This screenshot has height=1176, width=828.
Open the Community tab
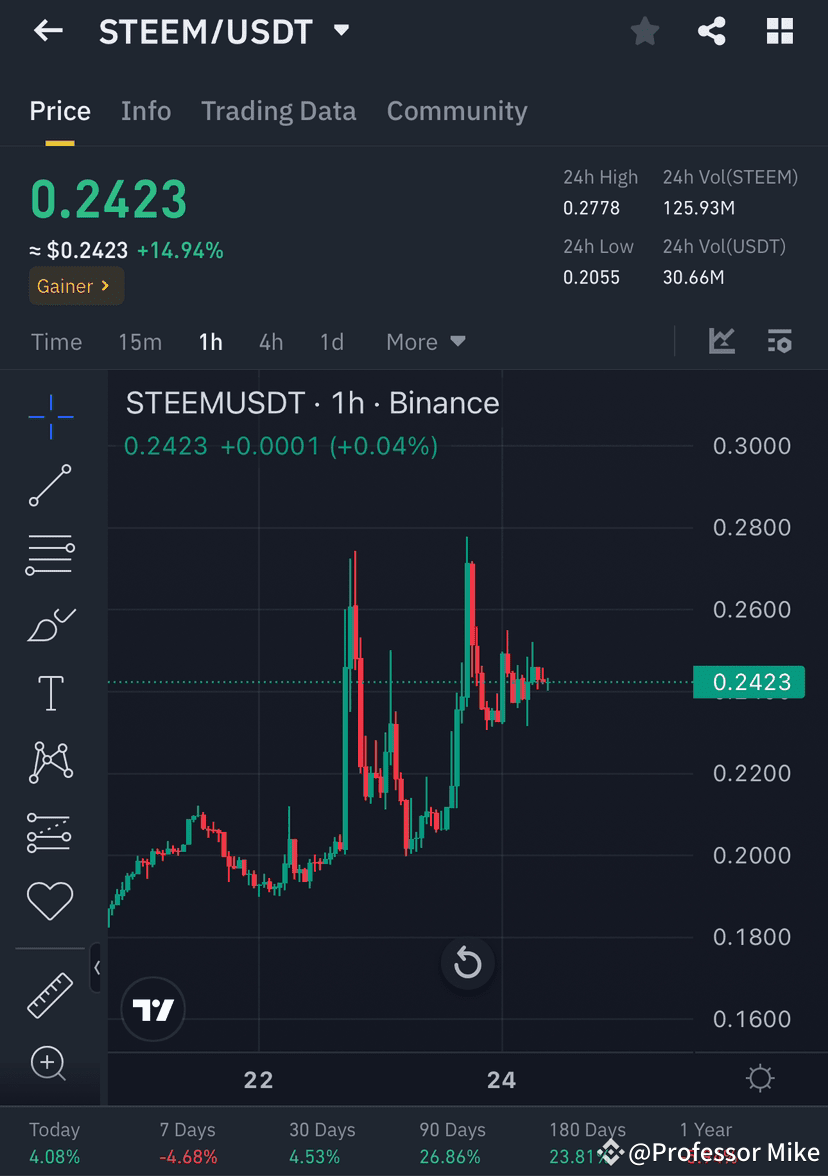pyautogui.click(x=457, y=111)
